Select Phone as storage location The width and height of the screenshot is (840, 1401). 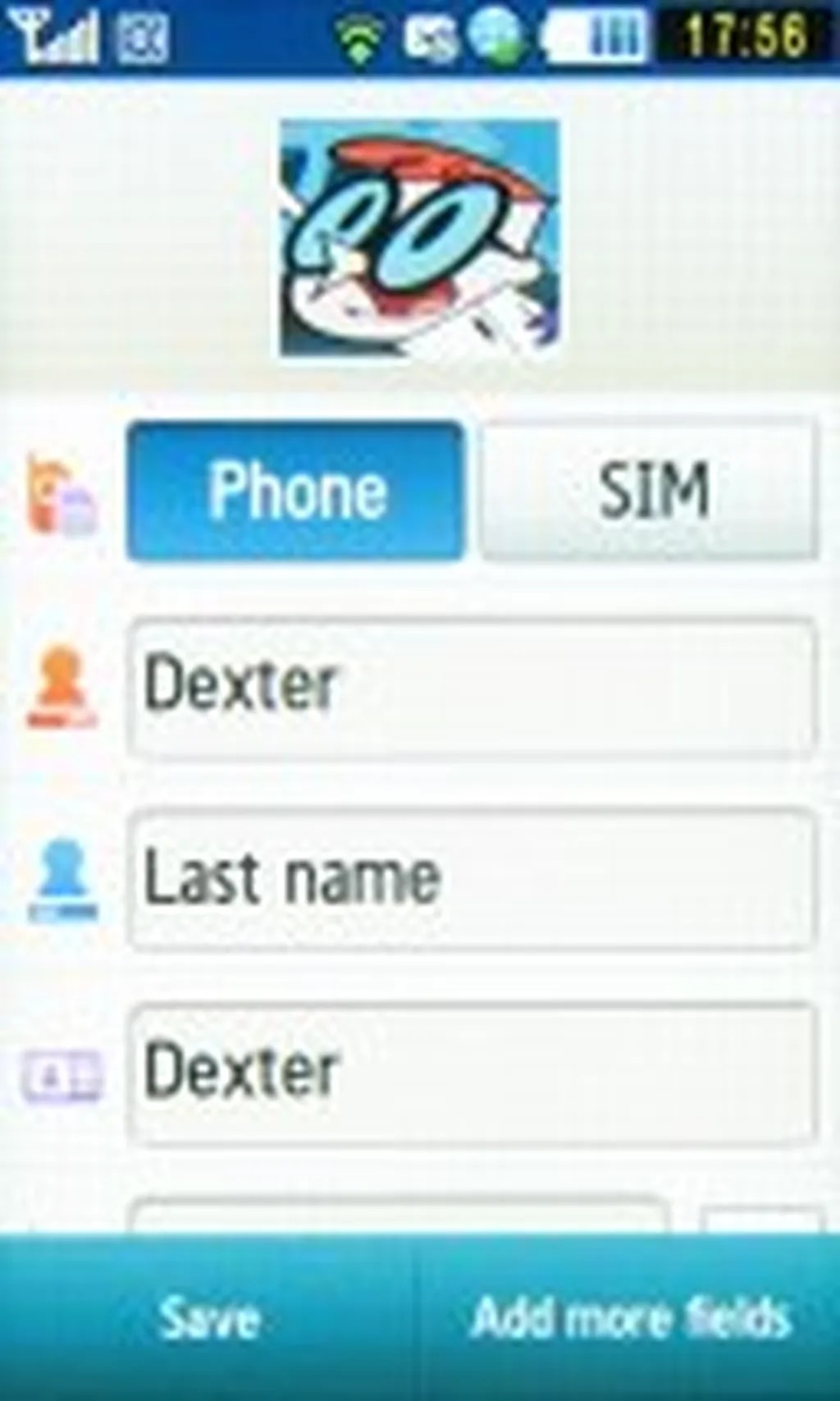coord(295,491)
